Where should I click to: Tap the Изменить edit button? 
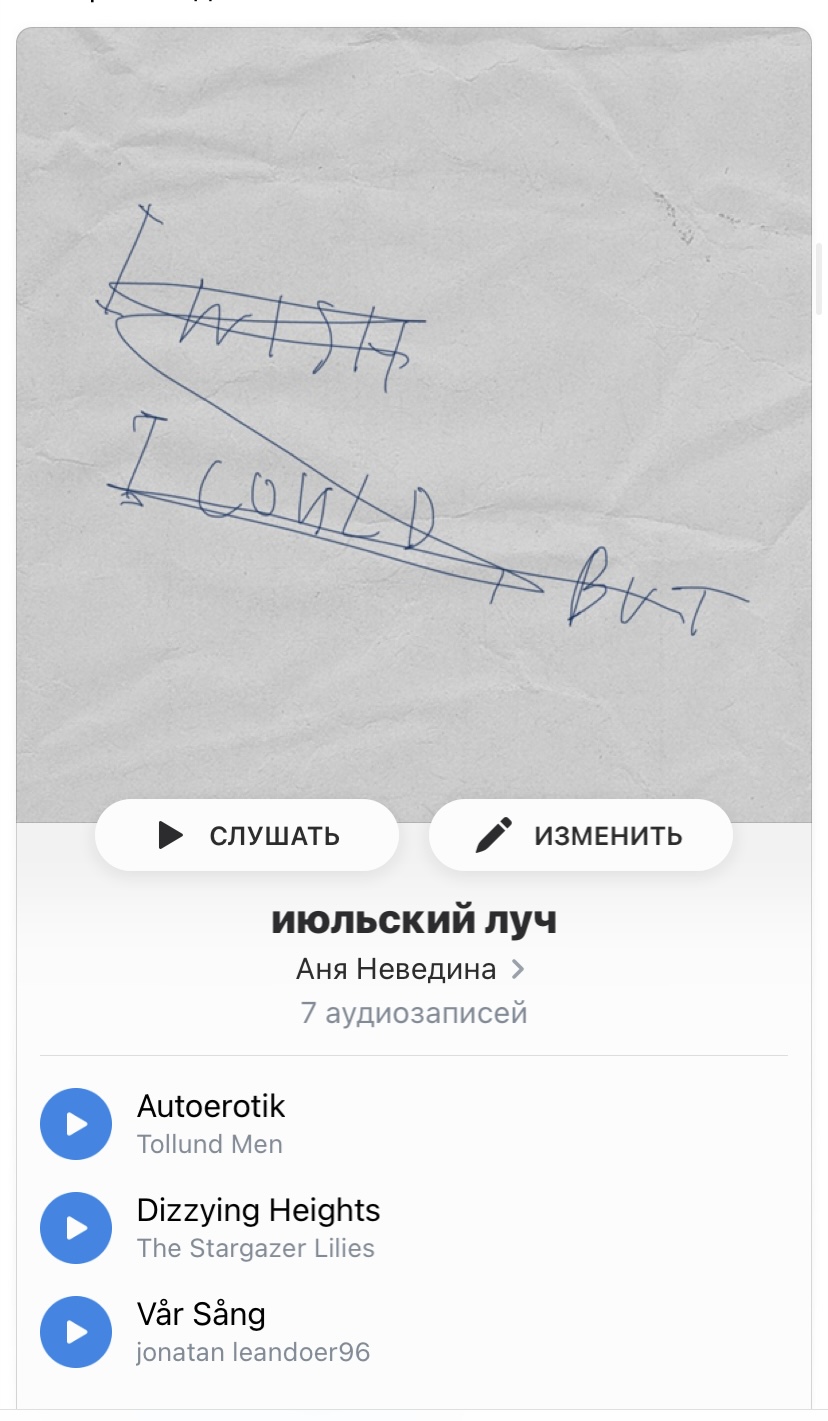coord(580,836)
